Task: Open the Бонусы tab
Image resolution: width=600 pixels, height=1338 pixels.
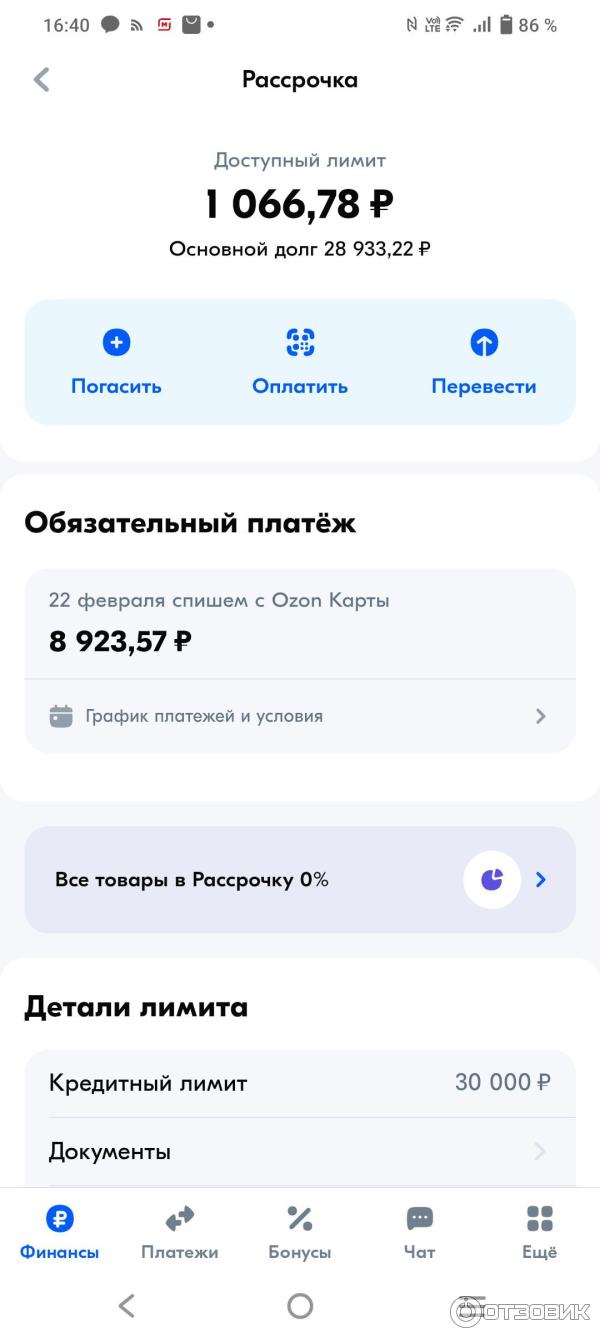Action: click(300, 1232)
